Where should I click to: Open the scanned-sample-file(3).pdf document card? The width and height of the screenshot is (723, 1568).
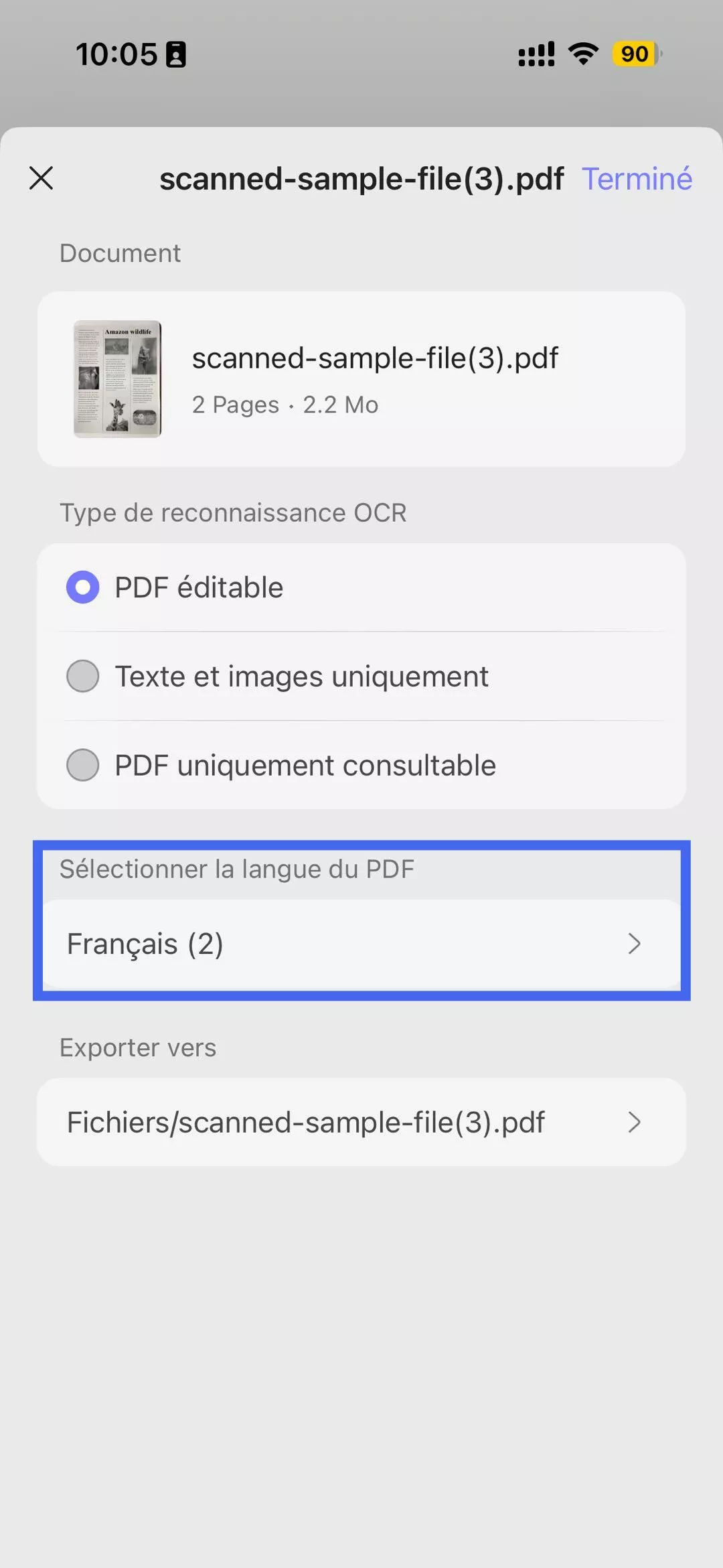(361, 379)
